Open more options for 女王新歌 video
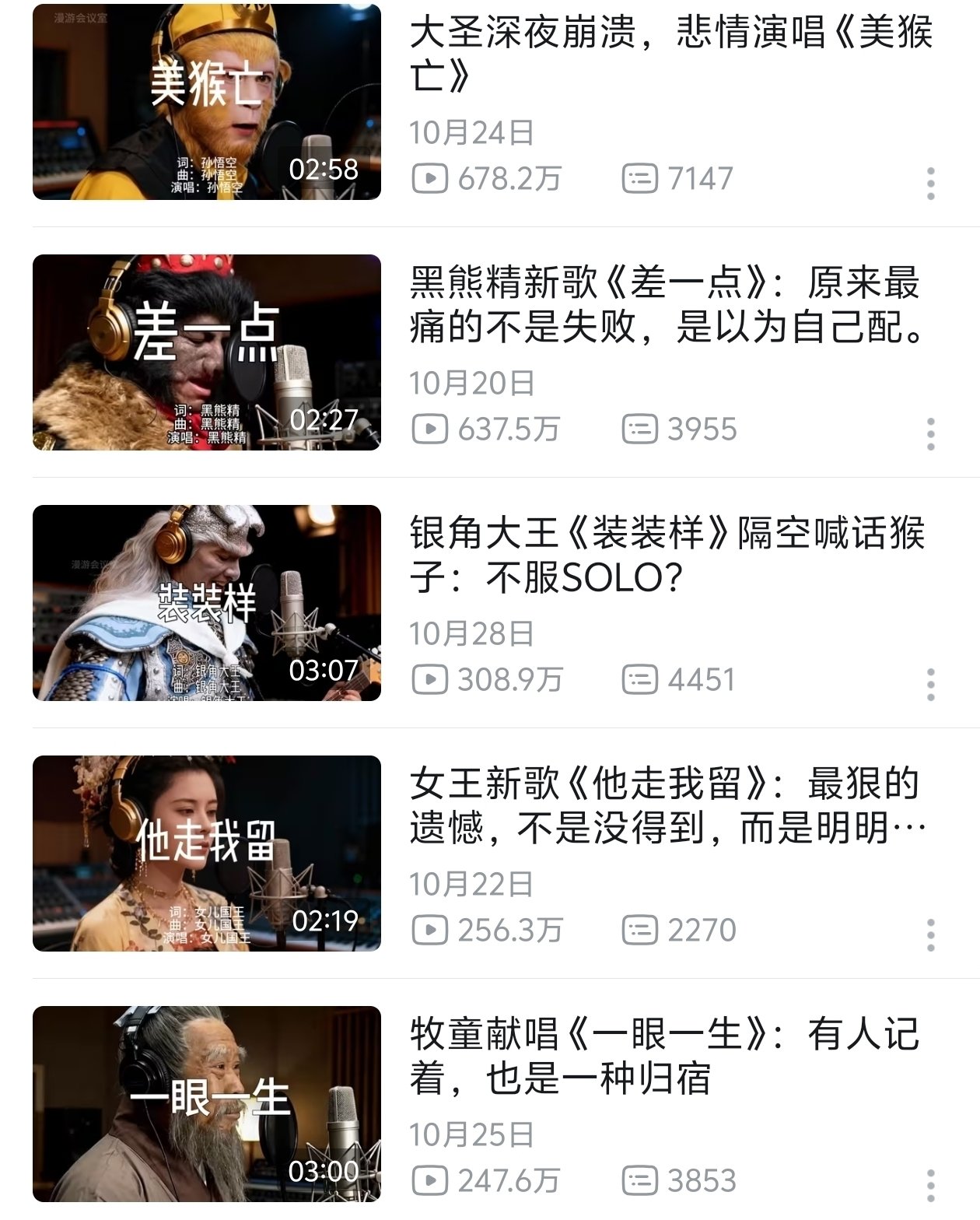This screenshot has width=980, height=1220. (x=930, y=935)
